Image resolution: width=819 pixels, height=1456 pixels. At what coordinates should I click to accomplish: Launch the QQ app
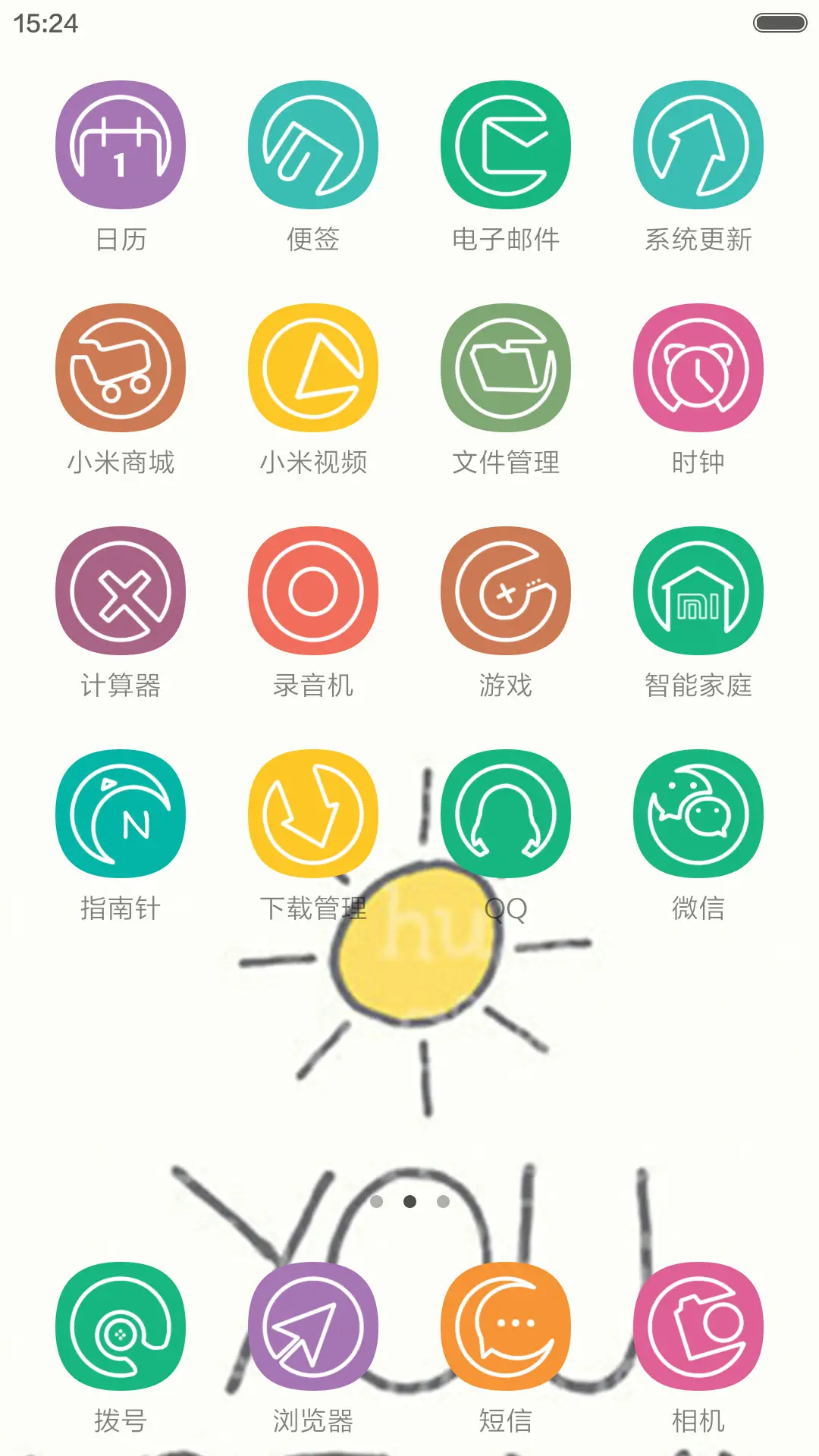(506, 811)
